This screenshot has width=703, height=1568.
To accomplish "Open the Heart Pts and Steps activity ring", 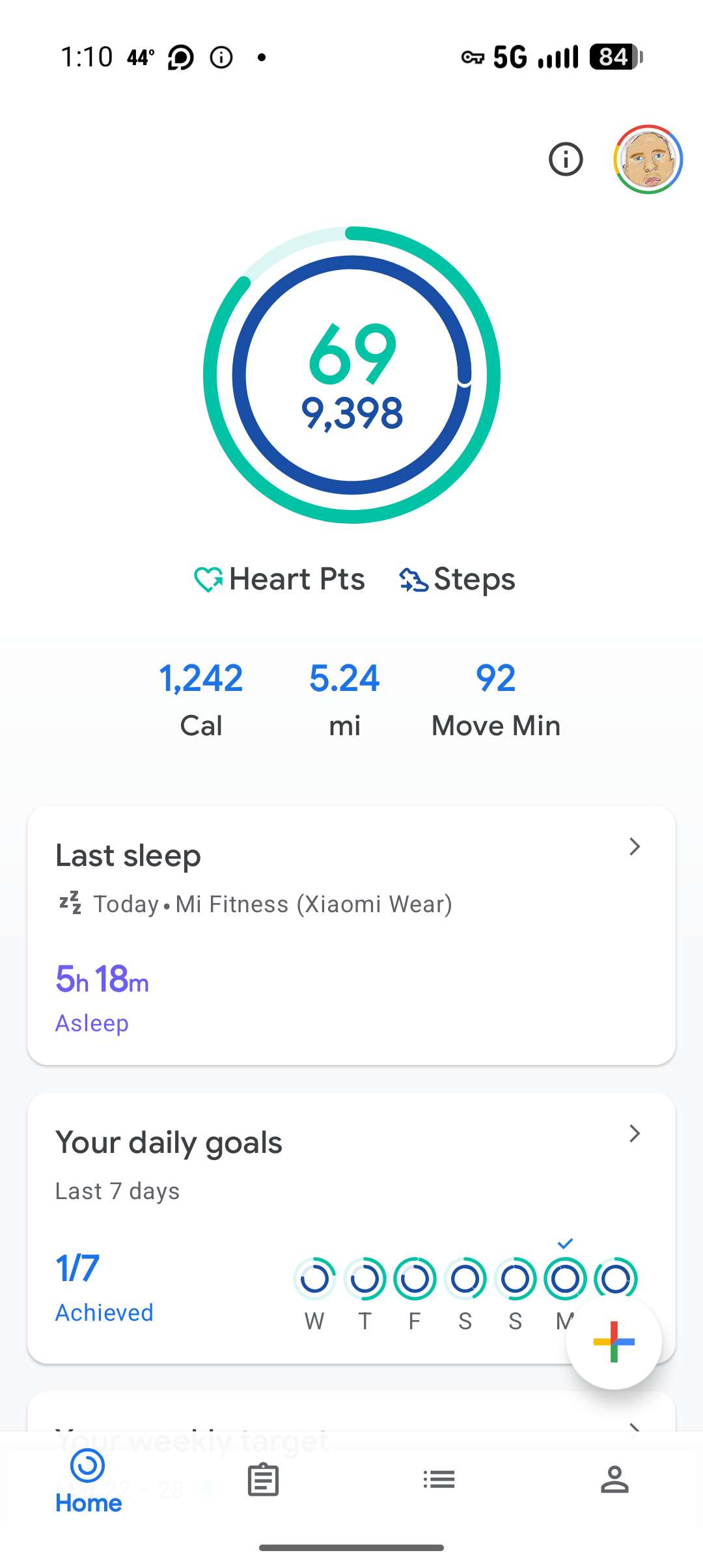I will tap(351, 375).
